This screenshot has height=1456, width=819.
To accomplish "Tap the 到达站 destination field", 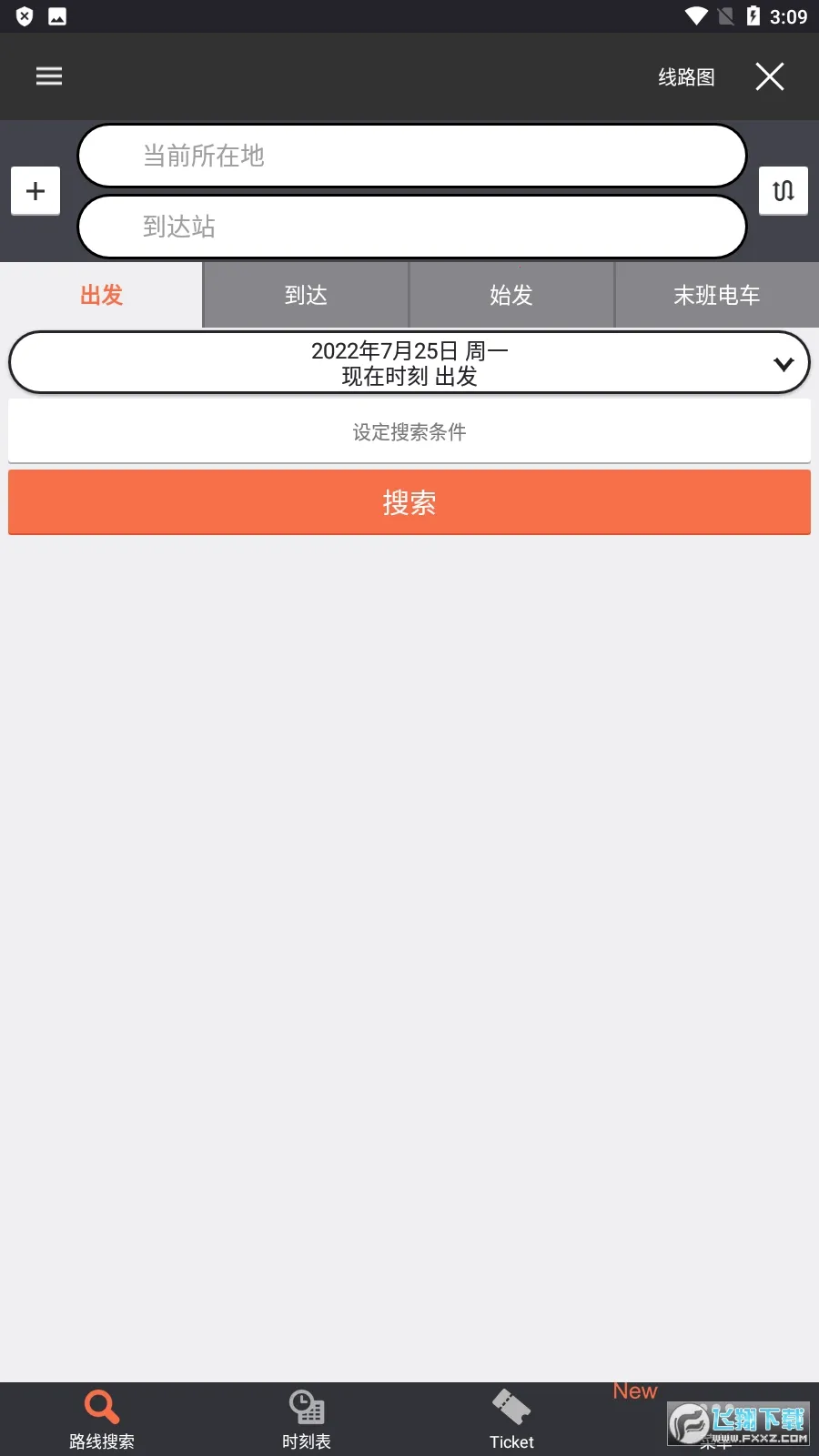I will click(x=411, y=227).
